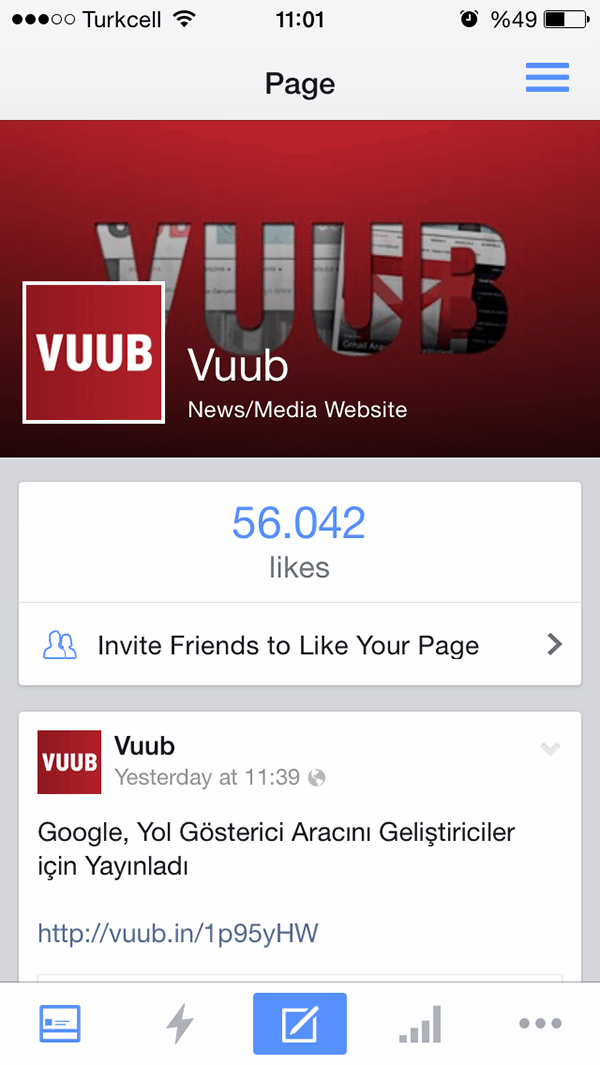Screen dimensions: 600x1065
Task: Open the hamburger menu
Action: 547,78
